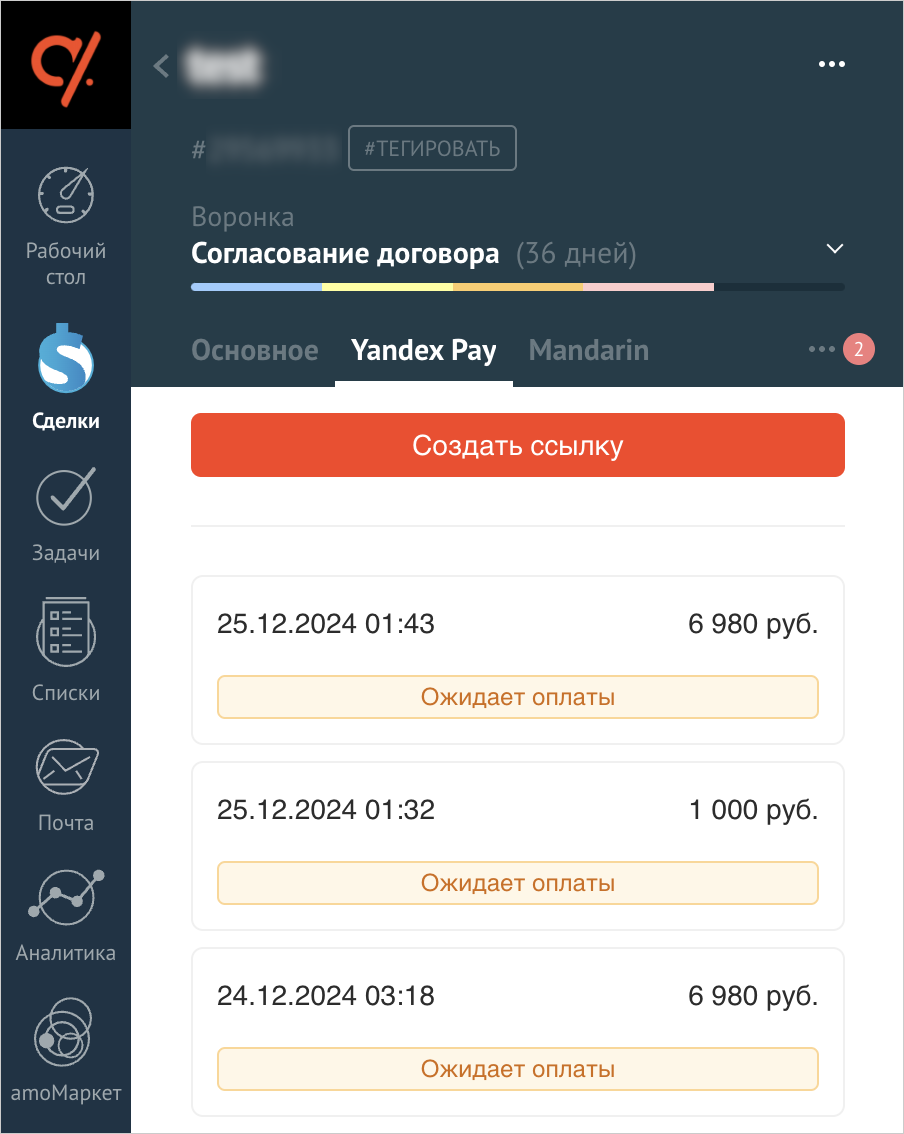Viewport: 904px width, 1134px height.
Task: Open amoМаркет in the sidebar
Action: (x=66, y=1050)
